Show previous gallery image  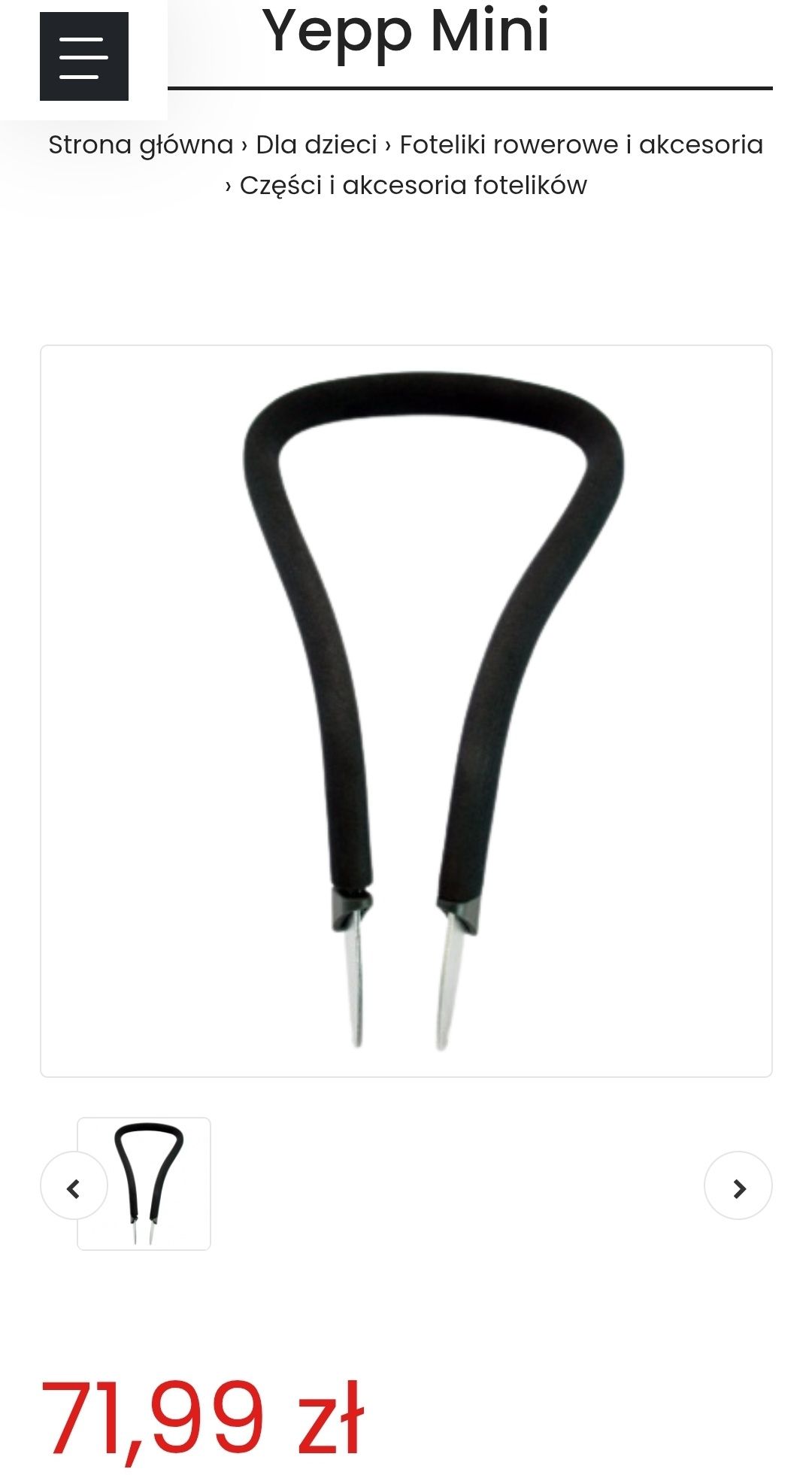coord(74,1186)
